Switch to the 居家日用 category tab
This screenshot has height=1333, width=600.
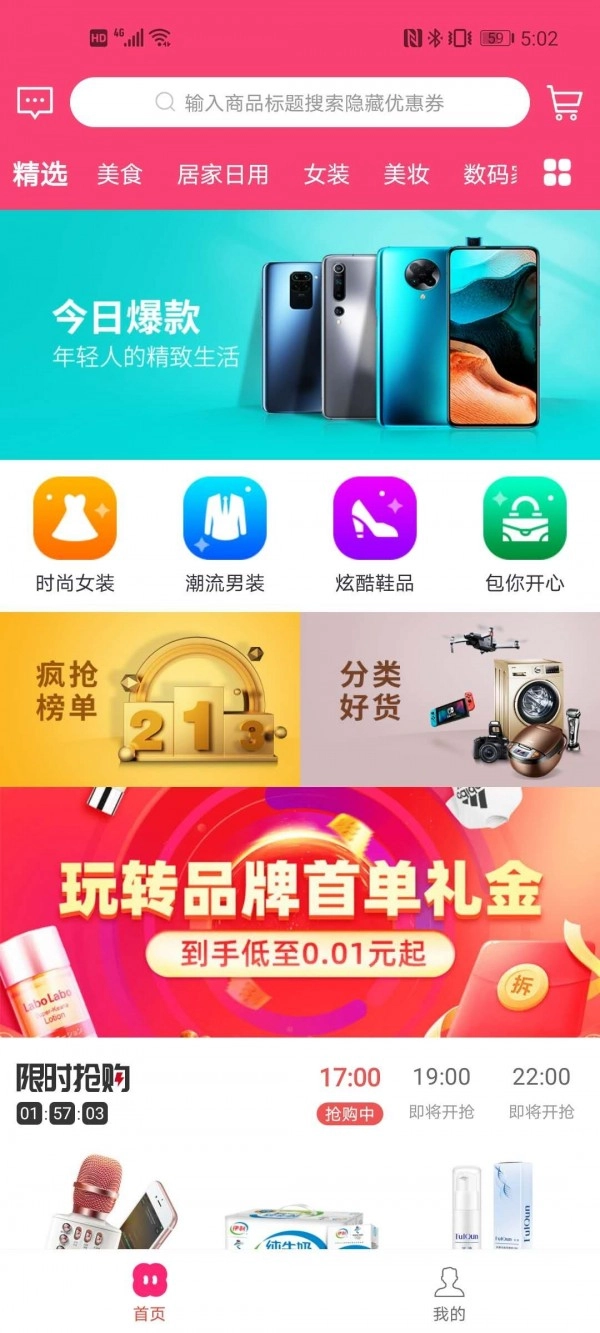223,174
